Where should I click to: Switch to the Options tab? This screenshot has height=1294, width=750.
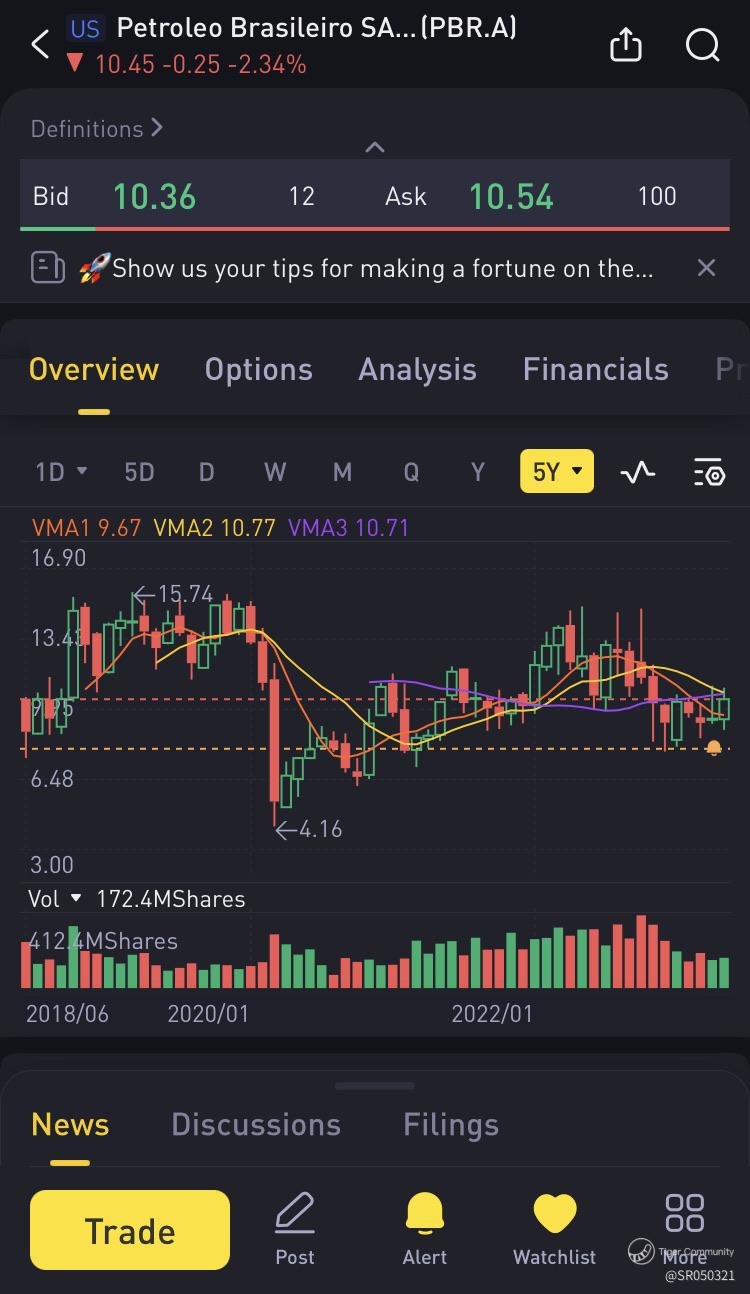(x=259, y=369)
